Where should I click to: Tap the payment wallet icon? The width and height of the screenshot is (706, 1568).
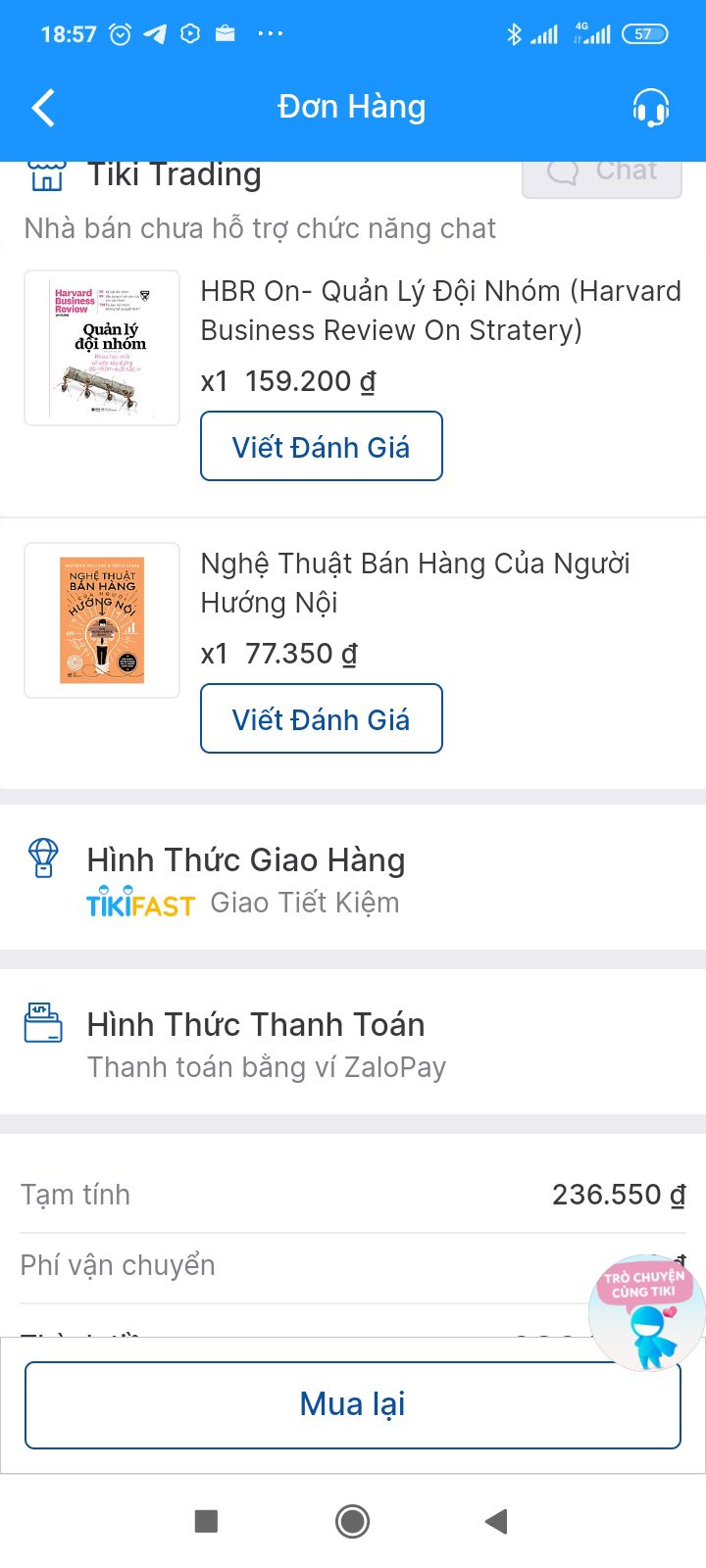[42, 1022]
